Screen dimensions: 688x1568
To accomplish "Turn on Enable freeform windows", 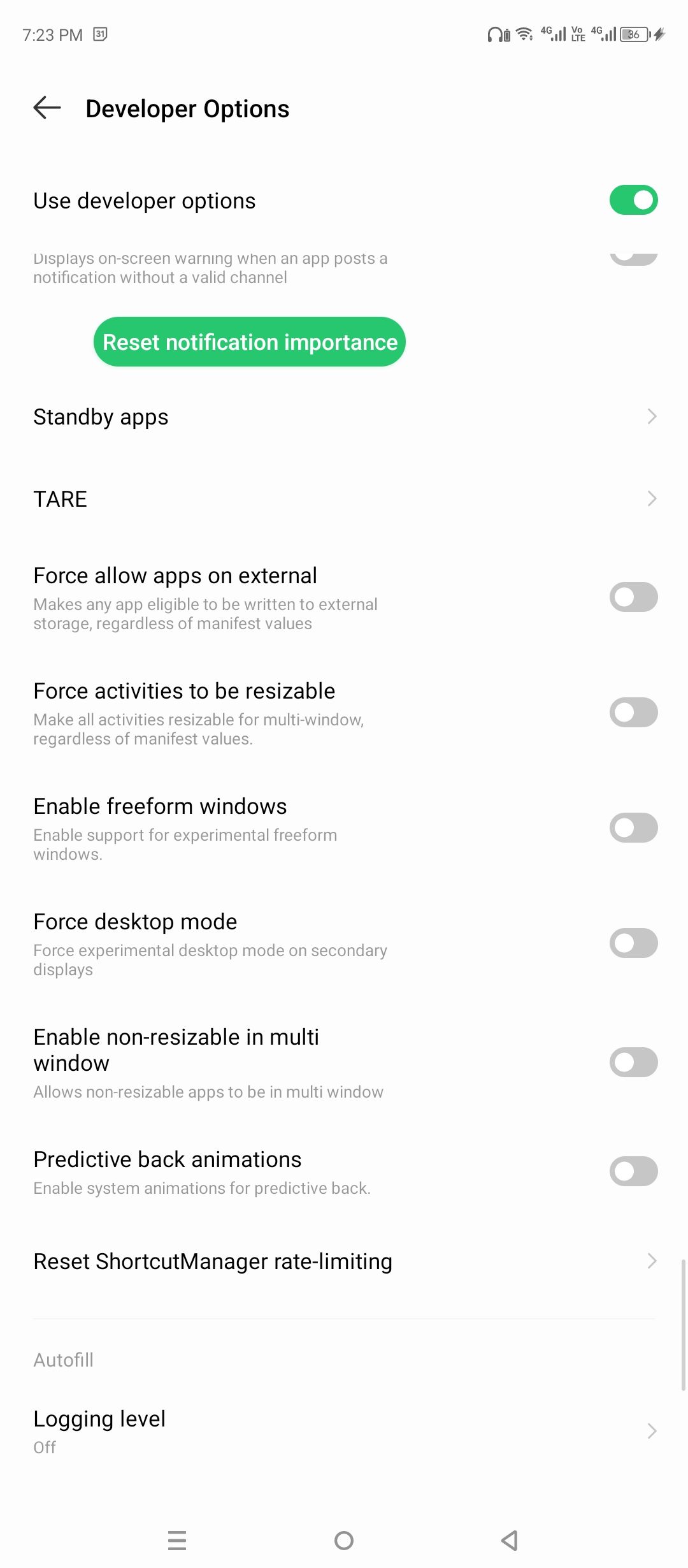I will click(x=633, y=828).
